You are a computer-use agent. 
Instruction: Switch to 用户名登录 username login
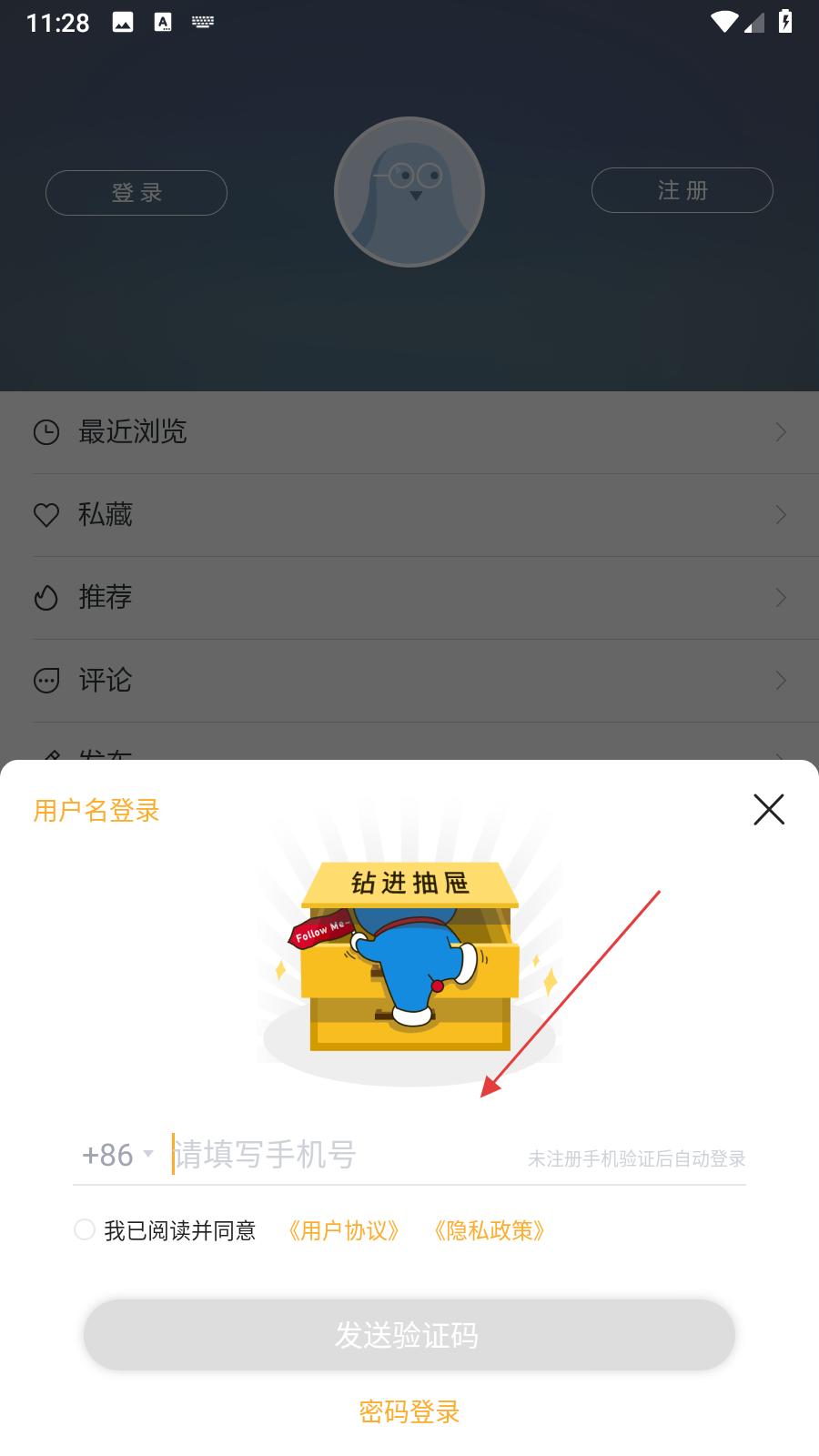(96, 810)
